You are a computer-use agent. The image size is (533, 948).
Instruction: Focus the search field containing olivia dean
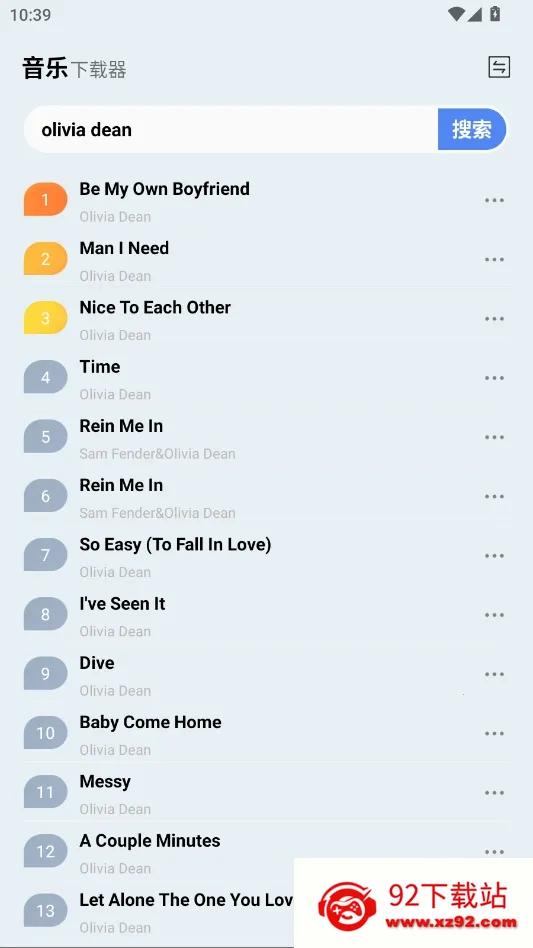pyautogui.click(x=231, y=129)
